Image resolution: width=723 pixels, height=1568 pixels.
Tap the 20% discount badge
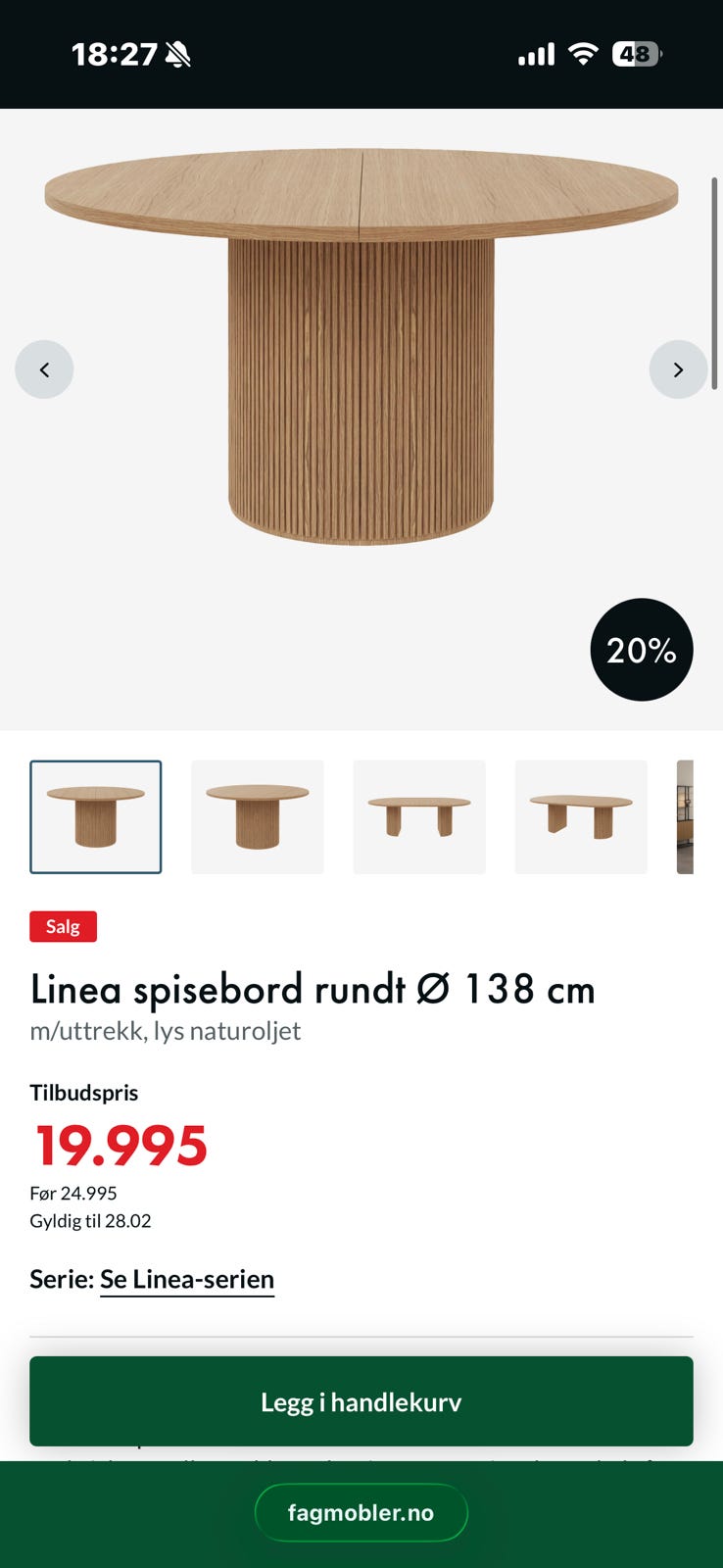point(641,649)
